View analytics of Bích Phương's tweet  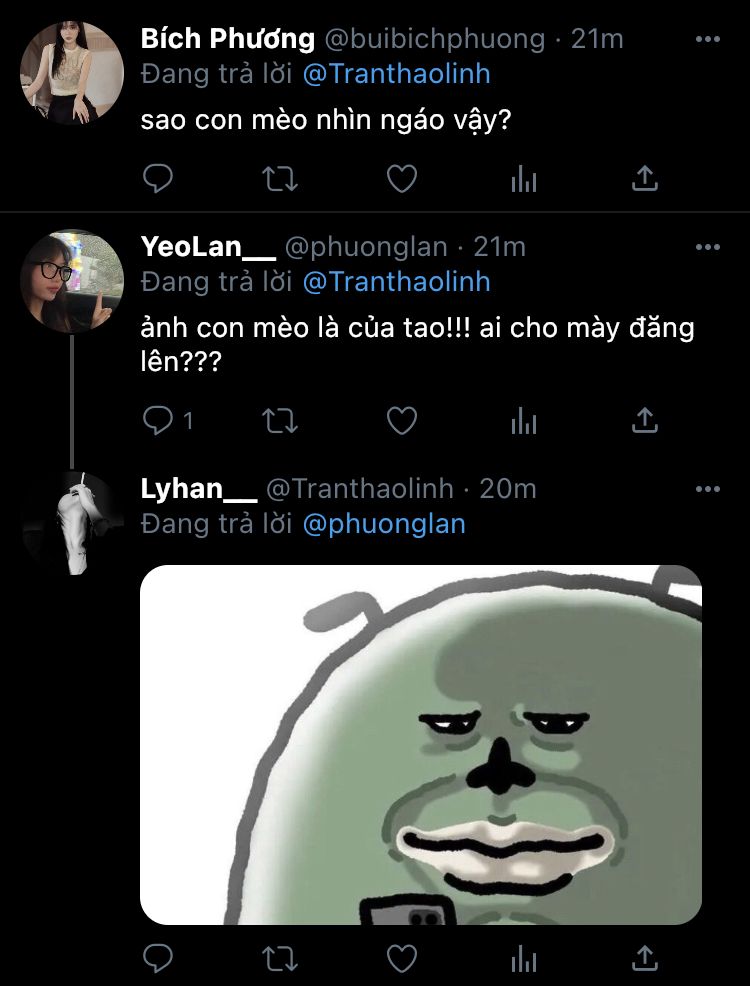point(523,179)
